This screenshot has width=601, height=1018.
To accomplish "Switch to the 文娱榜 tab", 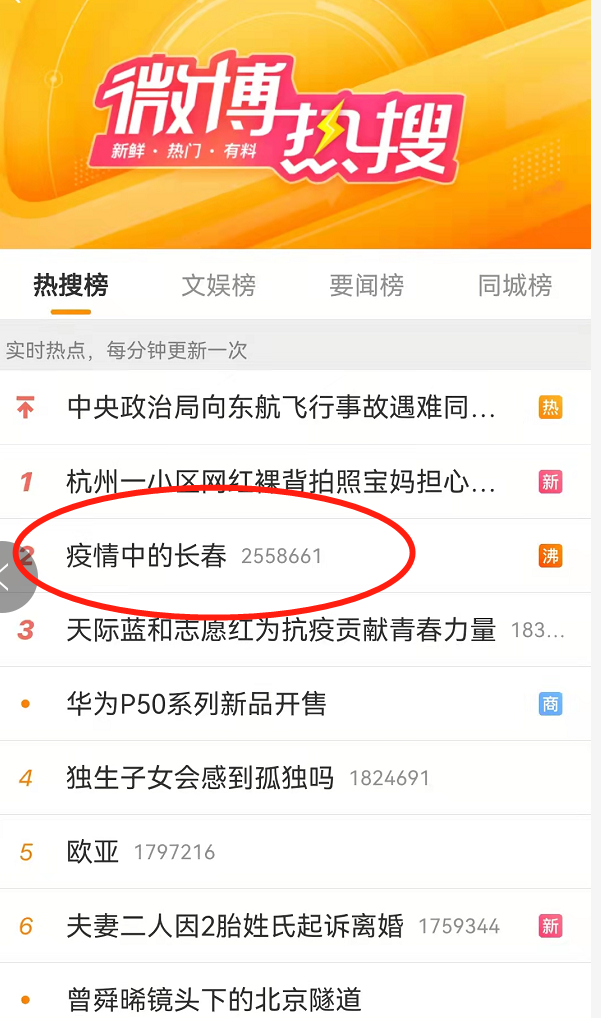I will (x=218, y=286).
